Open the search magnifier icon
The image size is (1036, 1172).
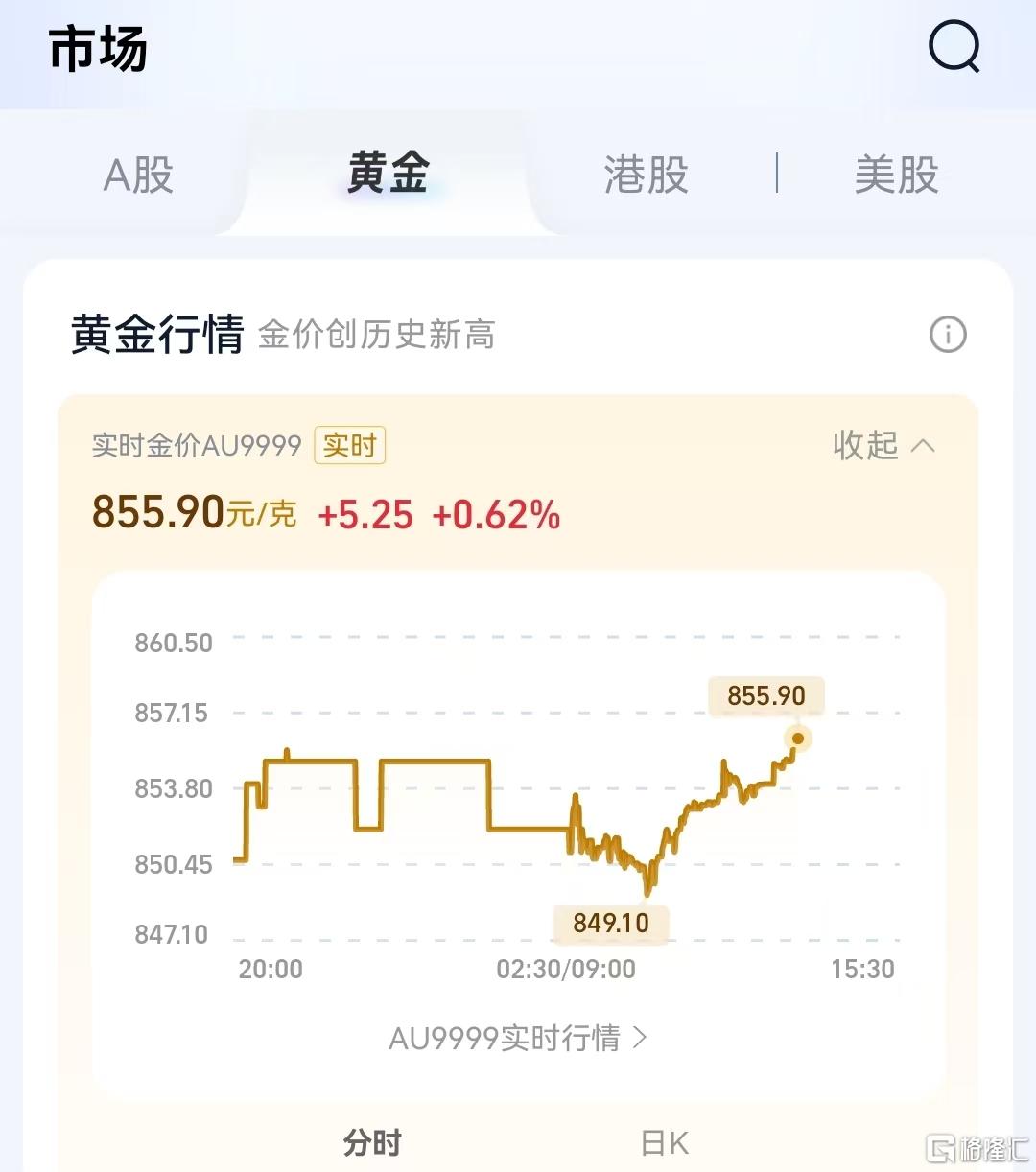coord(954,48)
